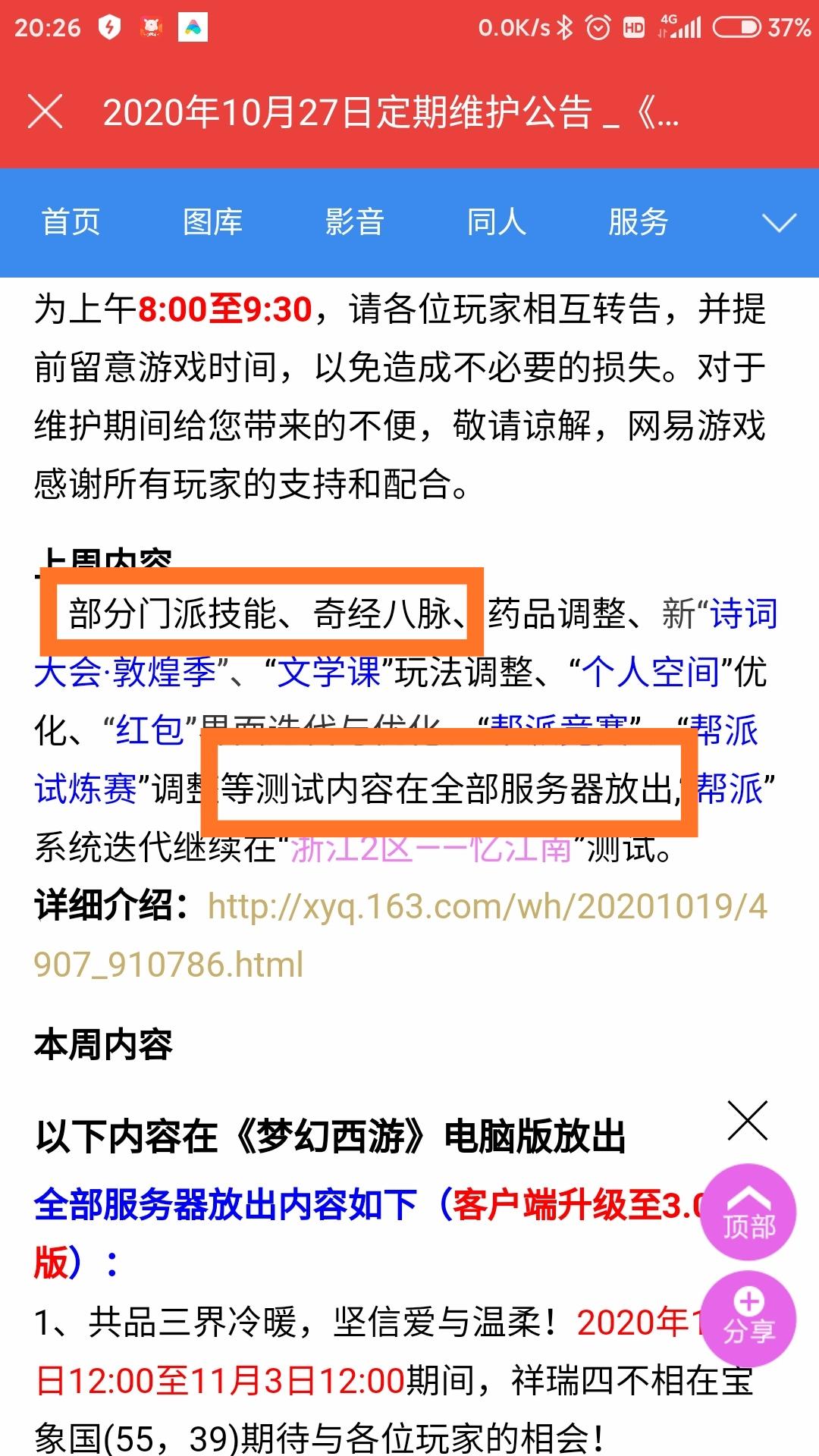Viewport: 819px width, 1456px height.
Task: Dismiss the floating buttons with X
Action: coord(748,1121)
